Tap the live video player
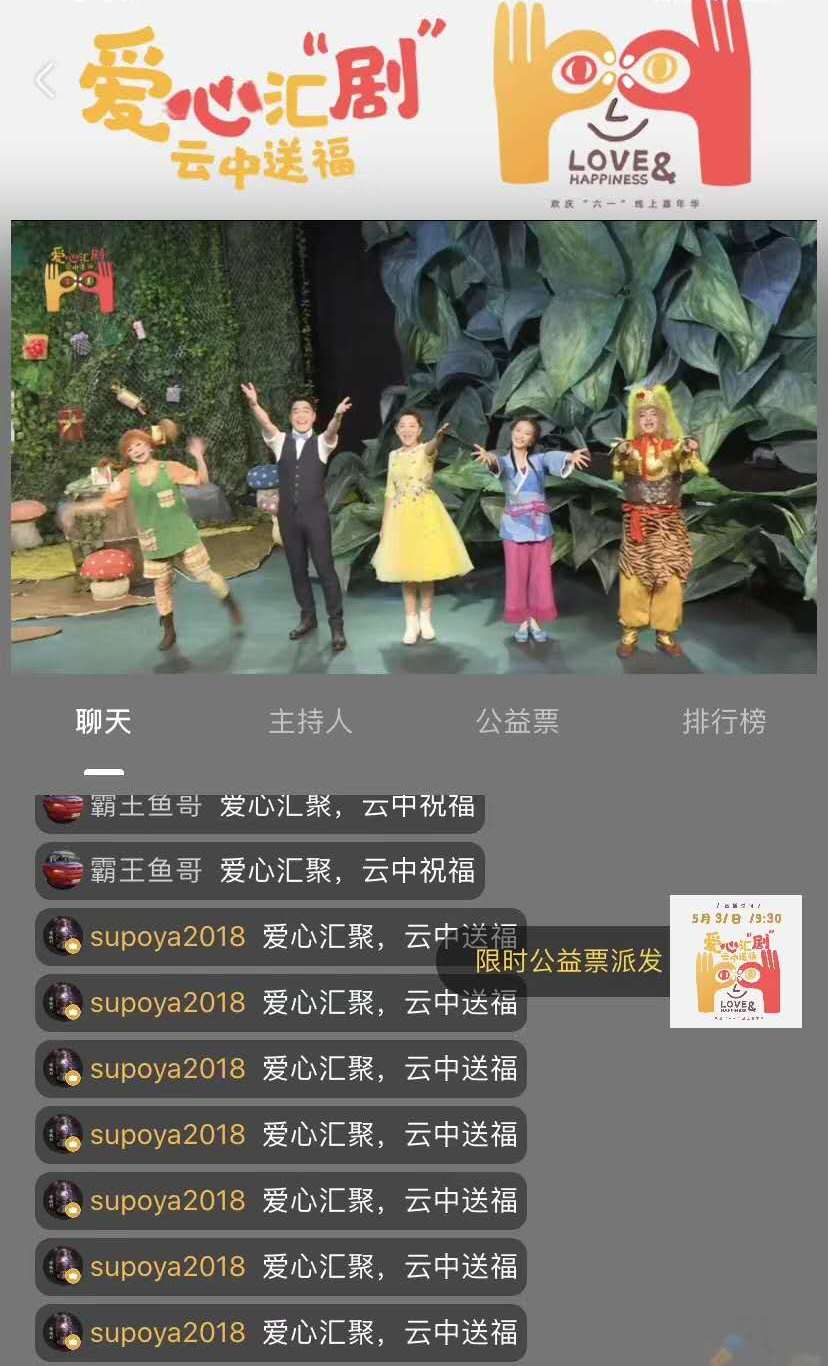The width and height of the screenshot is (828, 1366). [414, 447]
